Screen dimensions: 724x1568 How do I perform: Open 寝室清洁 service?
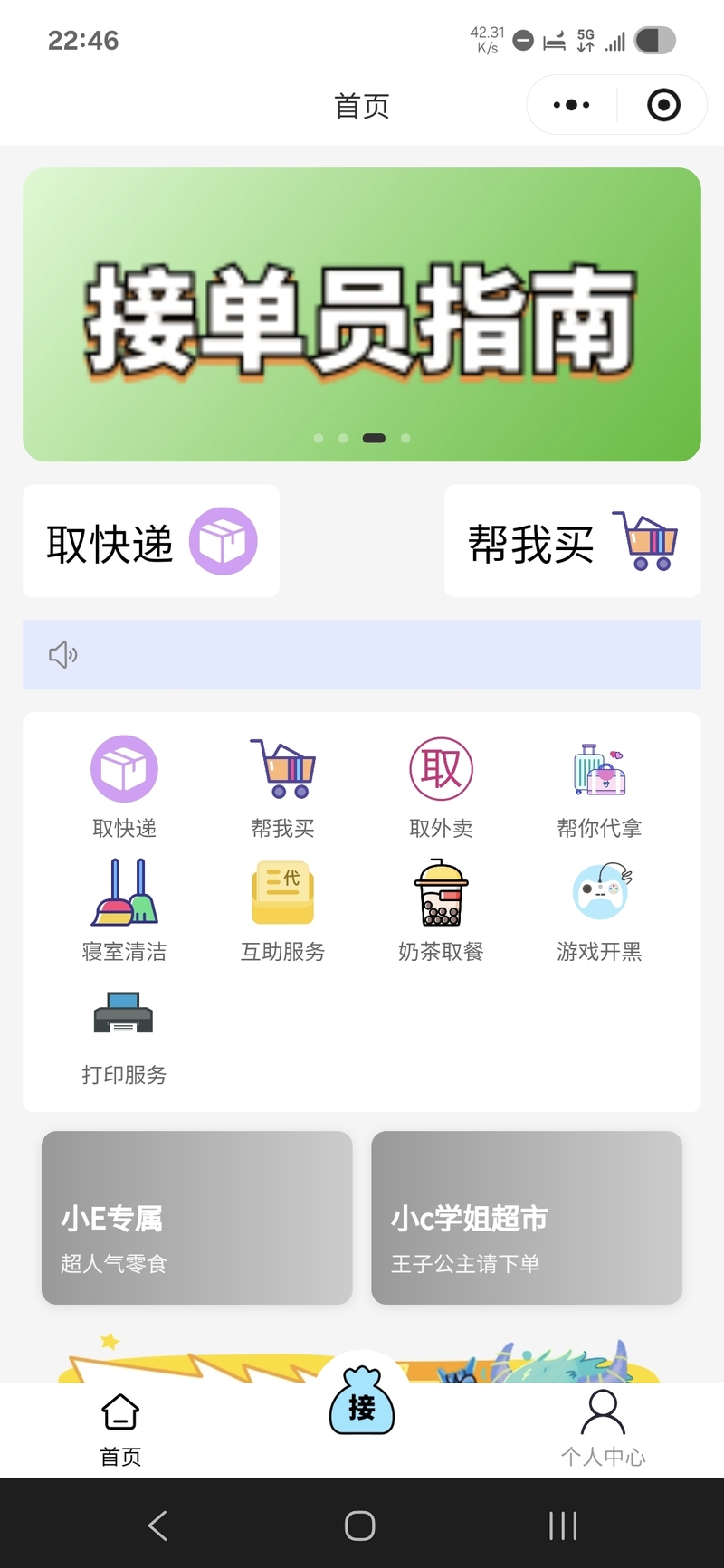tap(124, 909)
